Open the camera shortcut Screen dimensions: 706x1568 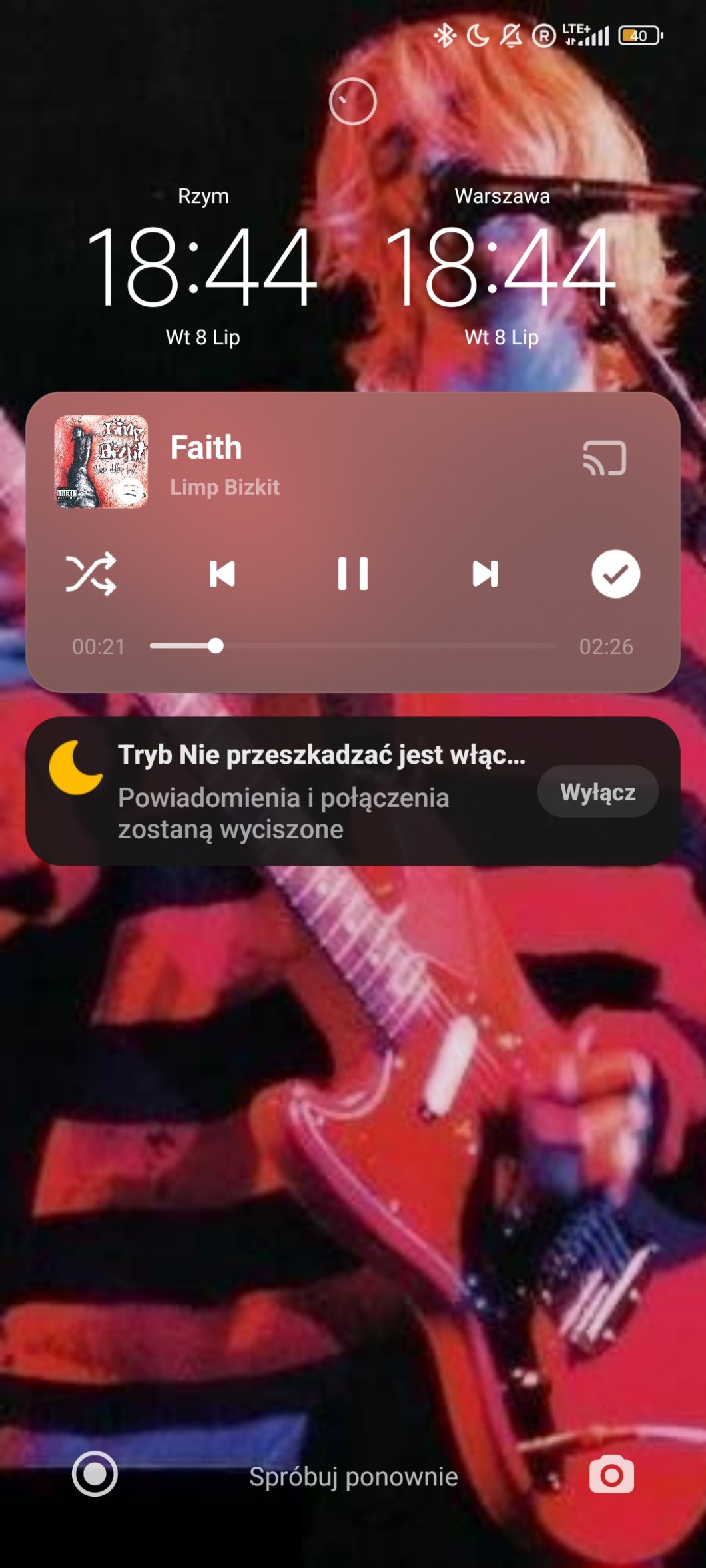[x=611, y=1475]
